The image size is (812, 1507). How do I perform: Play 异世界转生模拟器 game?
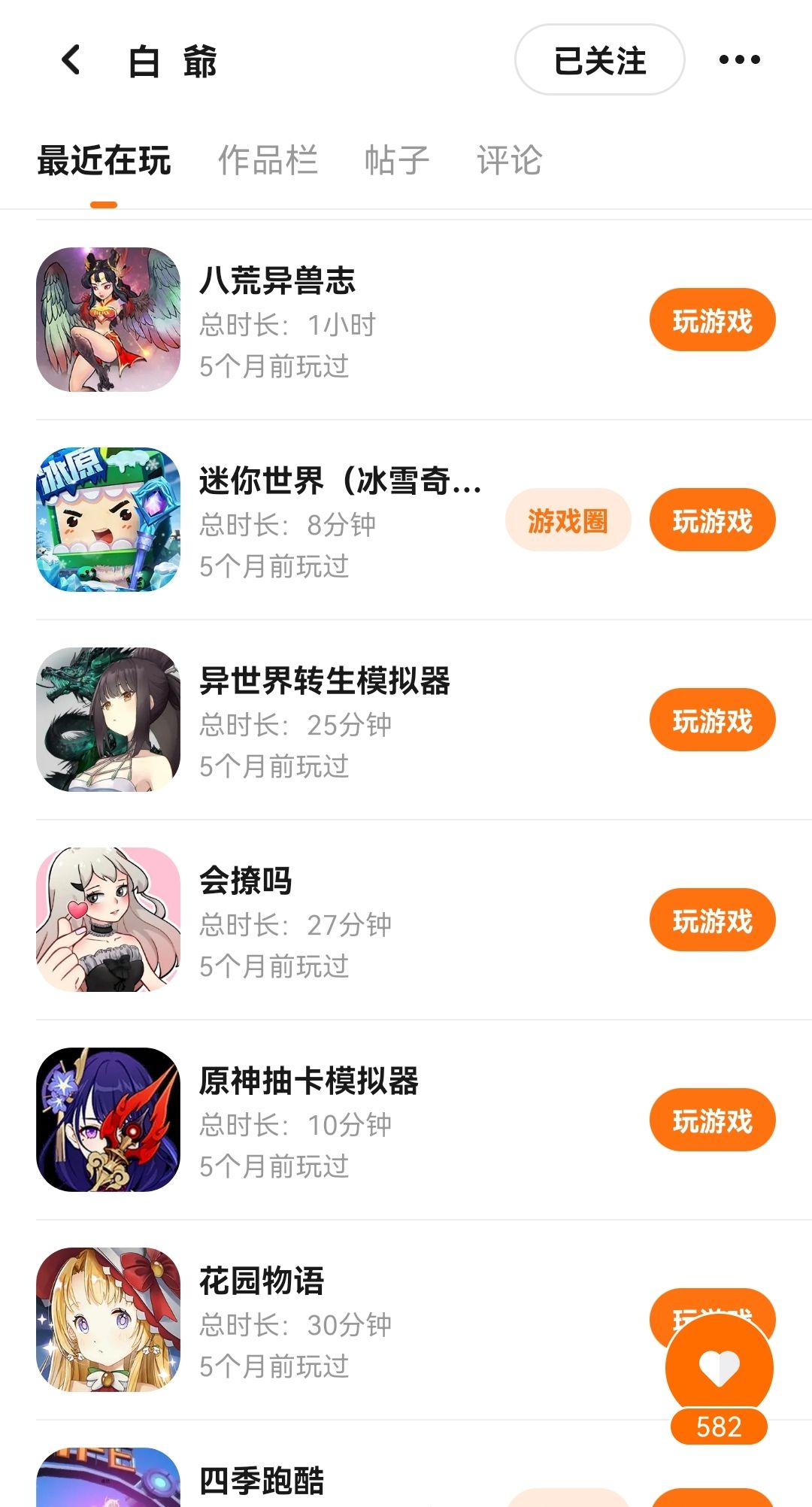tap(711, 720)
